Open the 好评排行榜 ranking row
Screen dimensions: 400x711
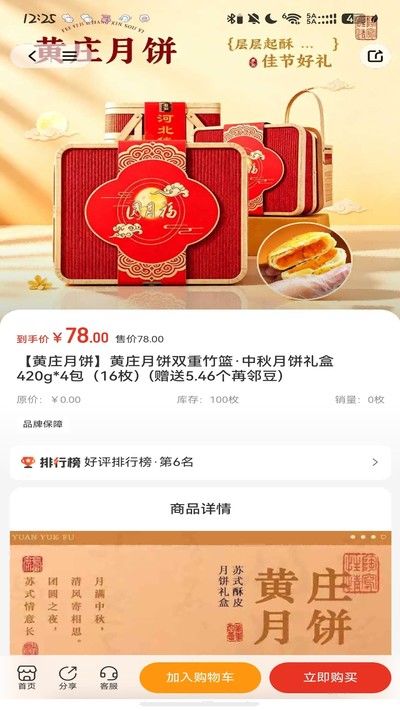(200, 463)
